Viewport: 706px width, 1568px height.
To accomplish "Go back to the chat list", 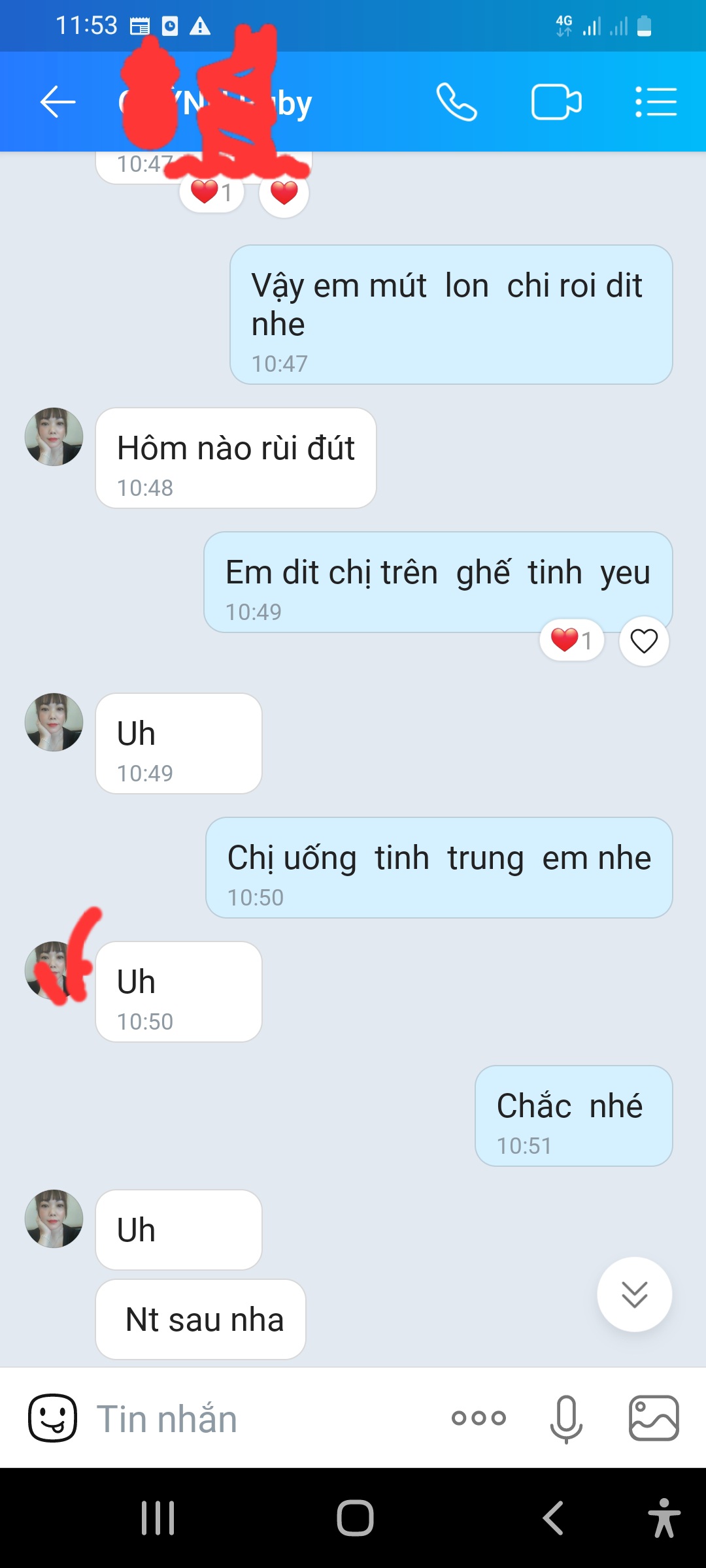I will pyautogui.click(x=58, y=103).
